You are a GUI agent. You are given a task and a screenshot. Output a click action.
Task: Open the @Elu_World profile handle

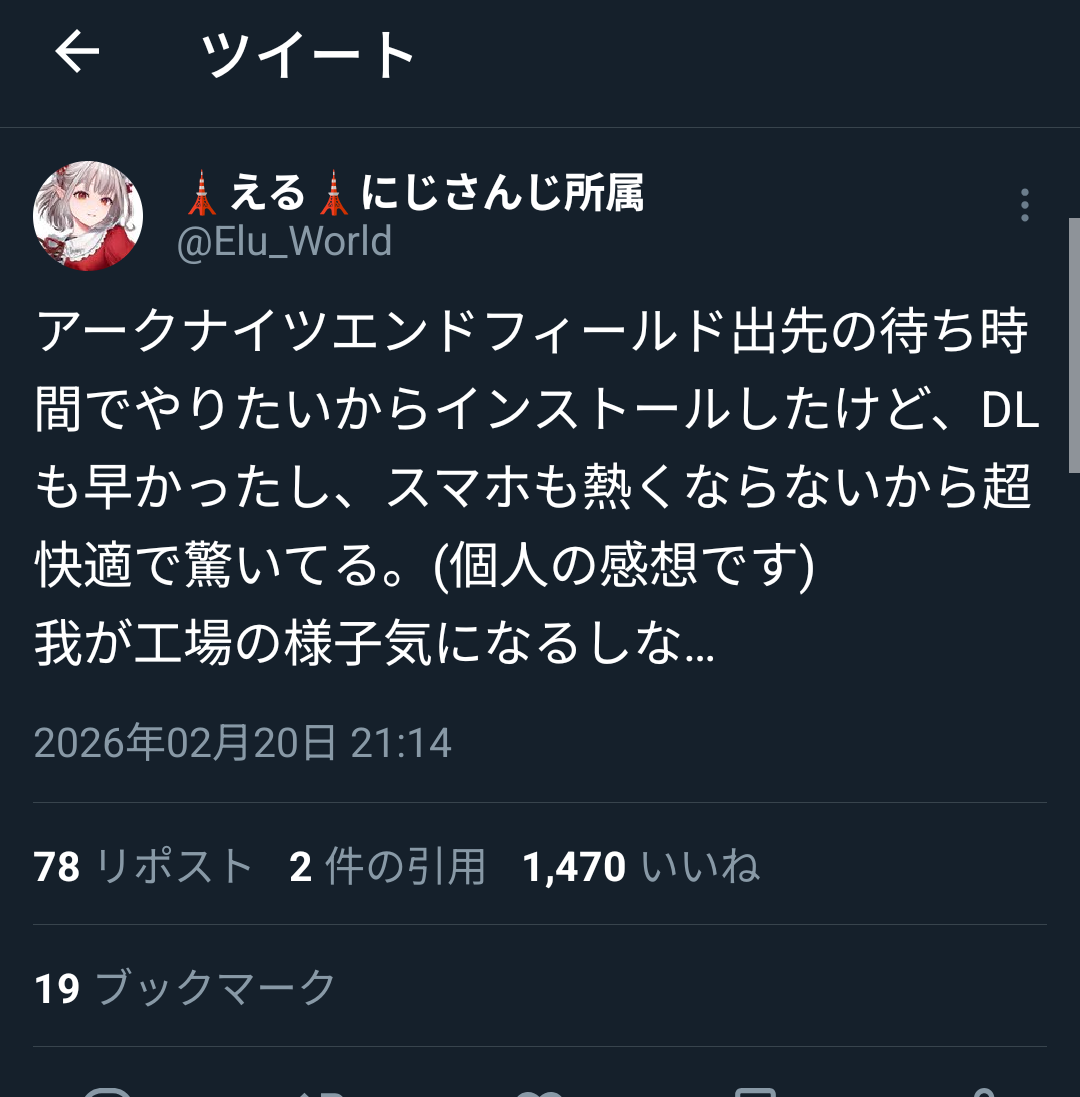point(284,242)
